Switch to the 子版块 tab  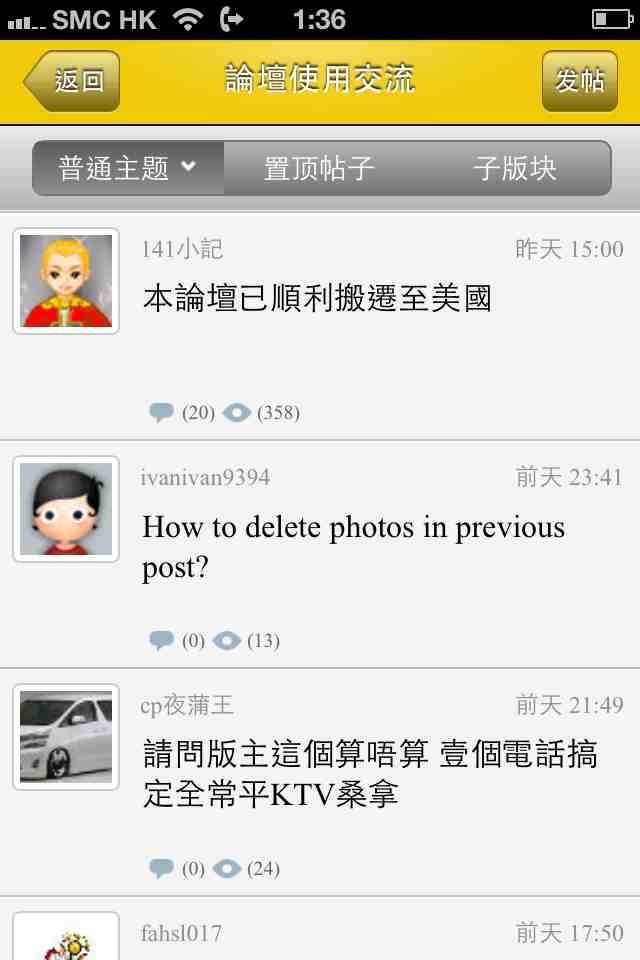coord(514,168)
